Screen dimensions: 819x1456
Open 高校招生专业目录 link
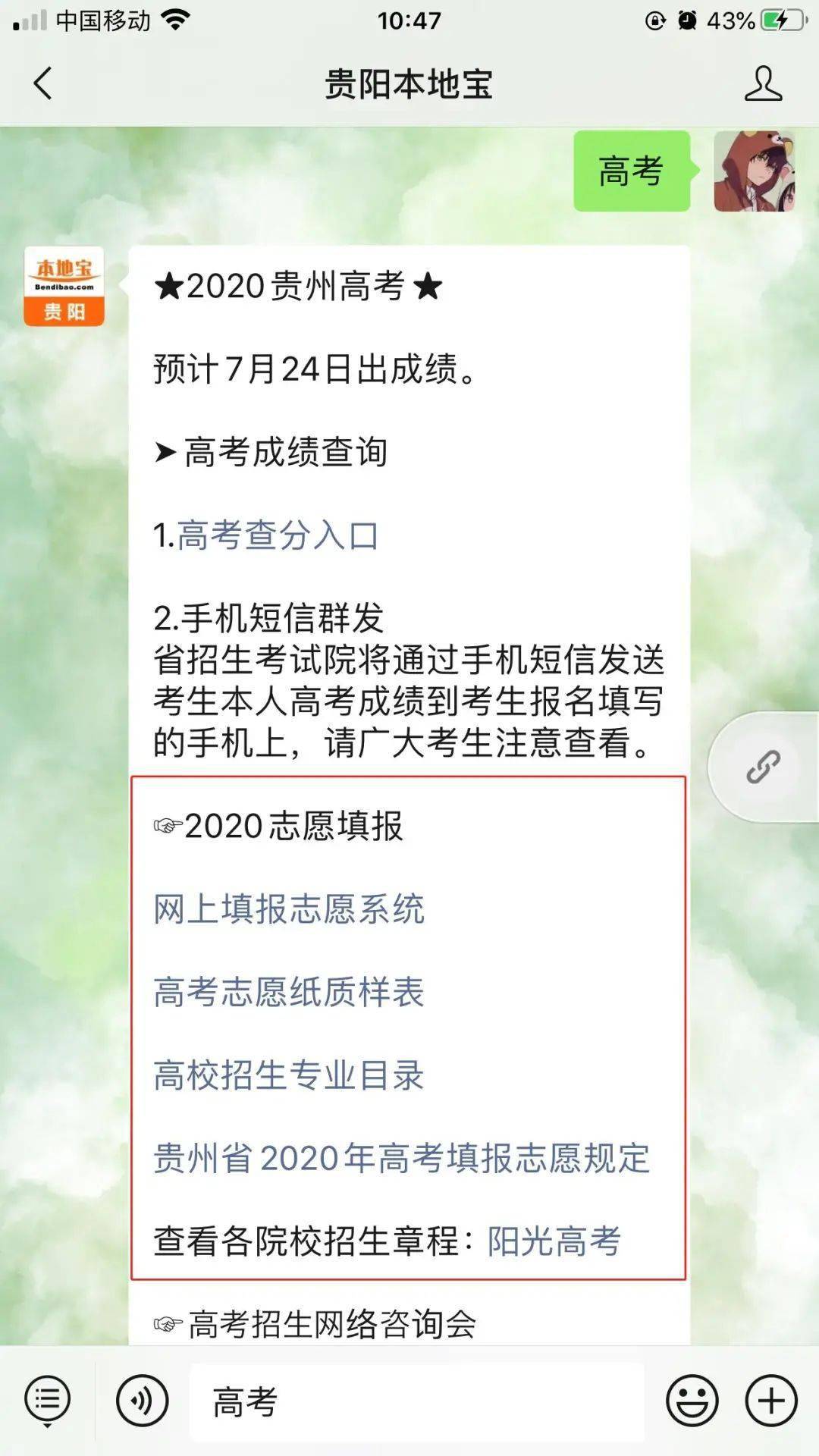tap(289, 1075)
